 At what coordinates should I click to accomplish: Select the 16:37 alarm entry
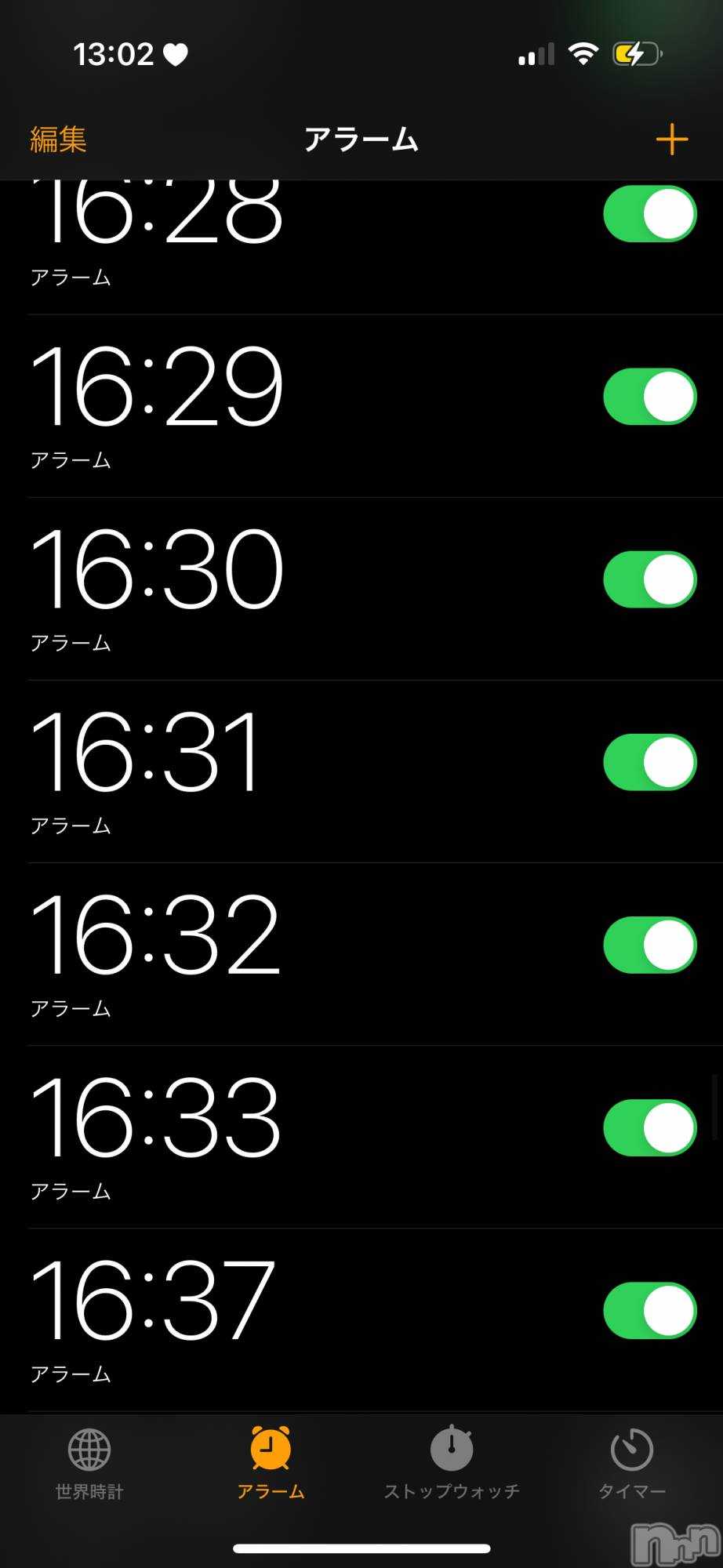tap(235, 1319)
